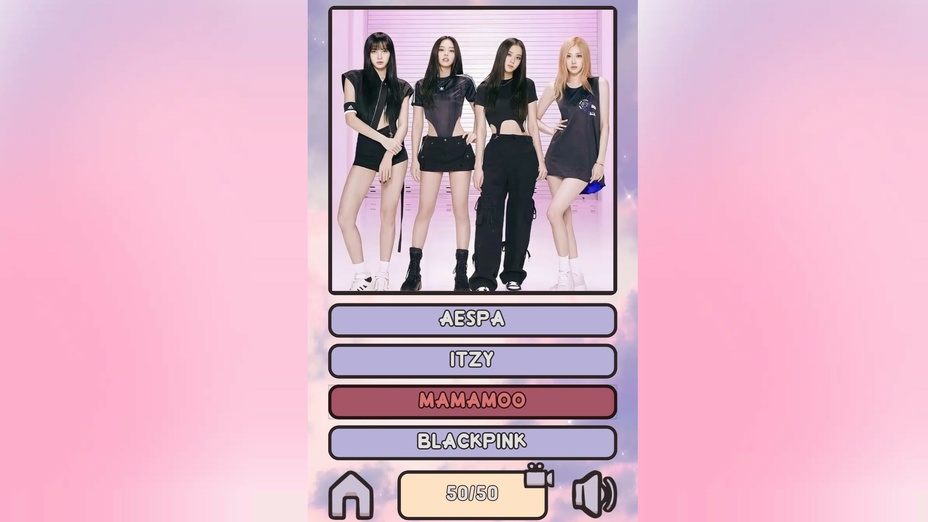Pick the MAMAMOO option
Image resolution: width=928 pixels, height=522 pixels.
tap(472, 401)
